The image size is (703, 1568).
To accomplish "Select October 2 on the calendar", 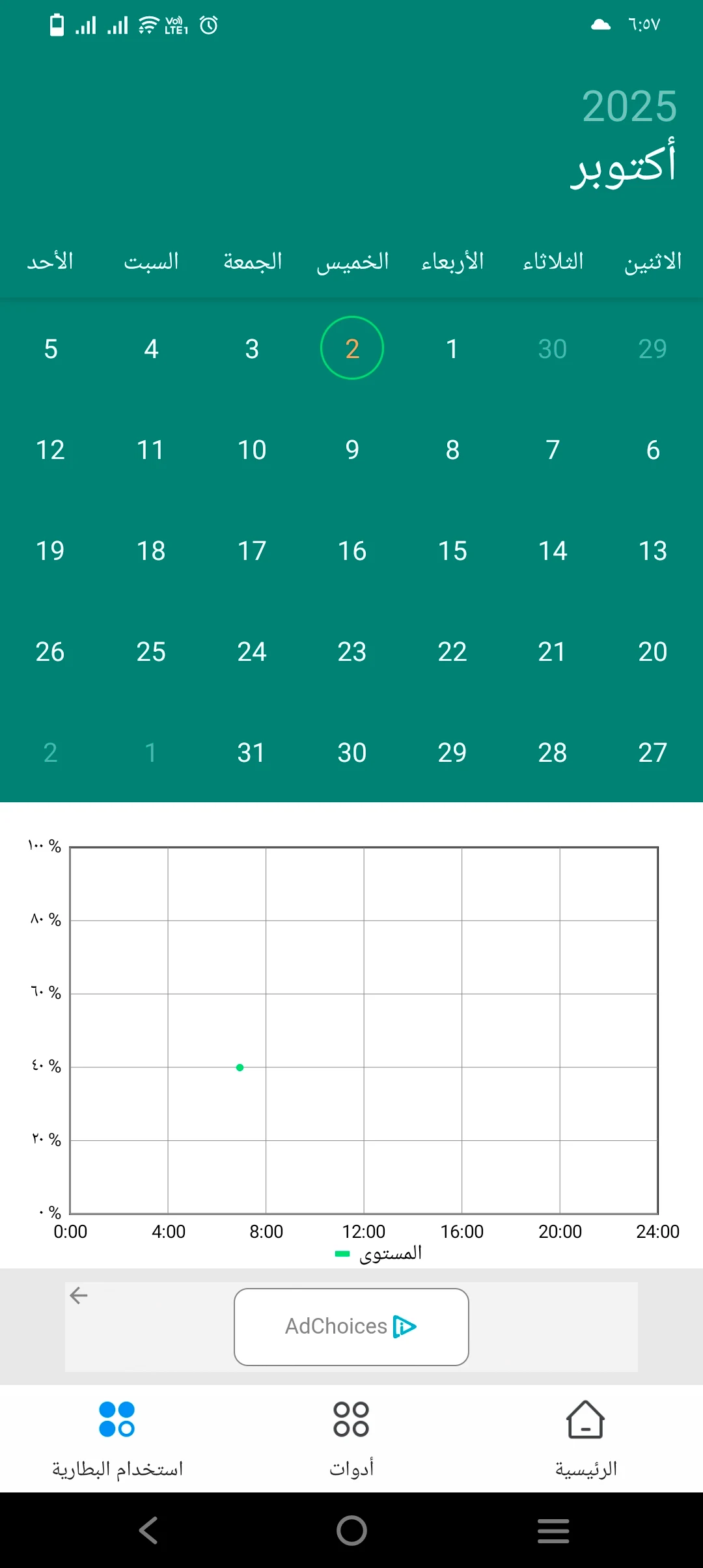I will (352, 348).
